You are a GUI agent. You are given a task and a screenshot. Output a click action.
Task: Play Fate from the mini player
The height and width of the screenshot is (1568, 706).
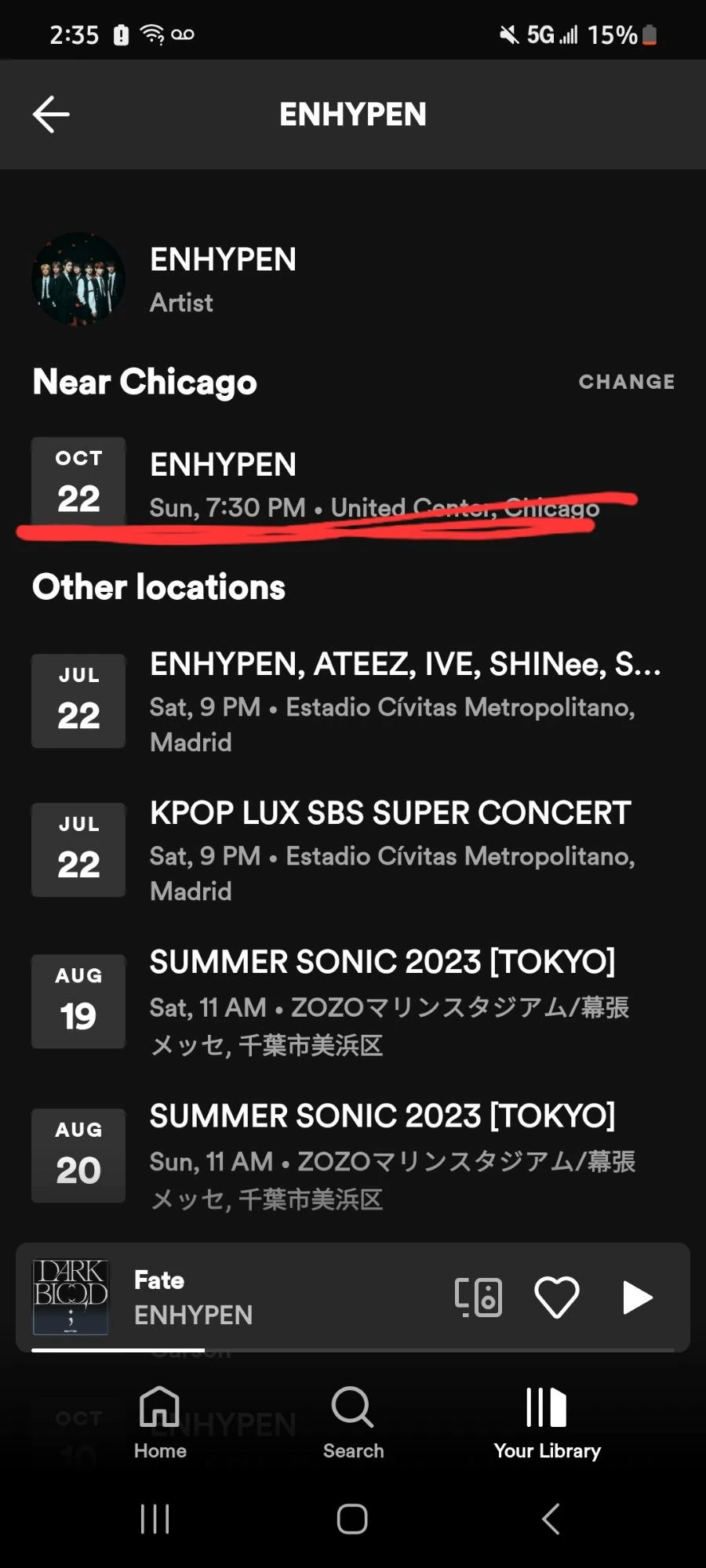636,1297
